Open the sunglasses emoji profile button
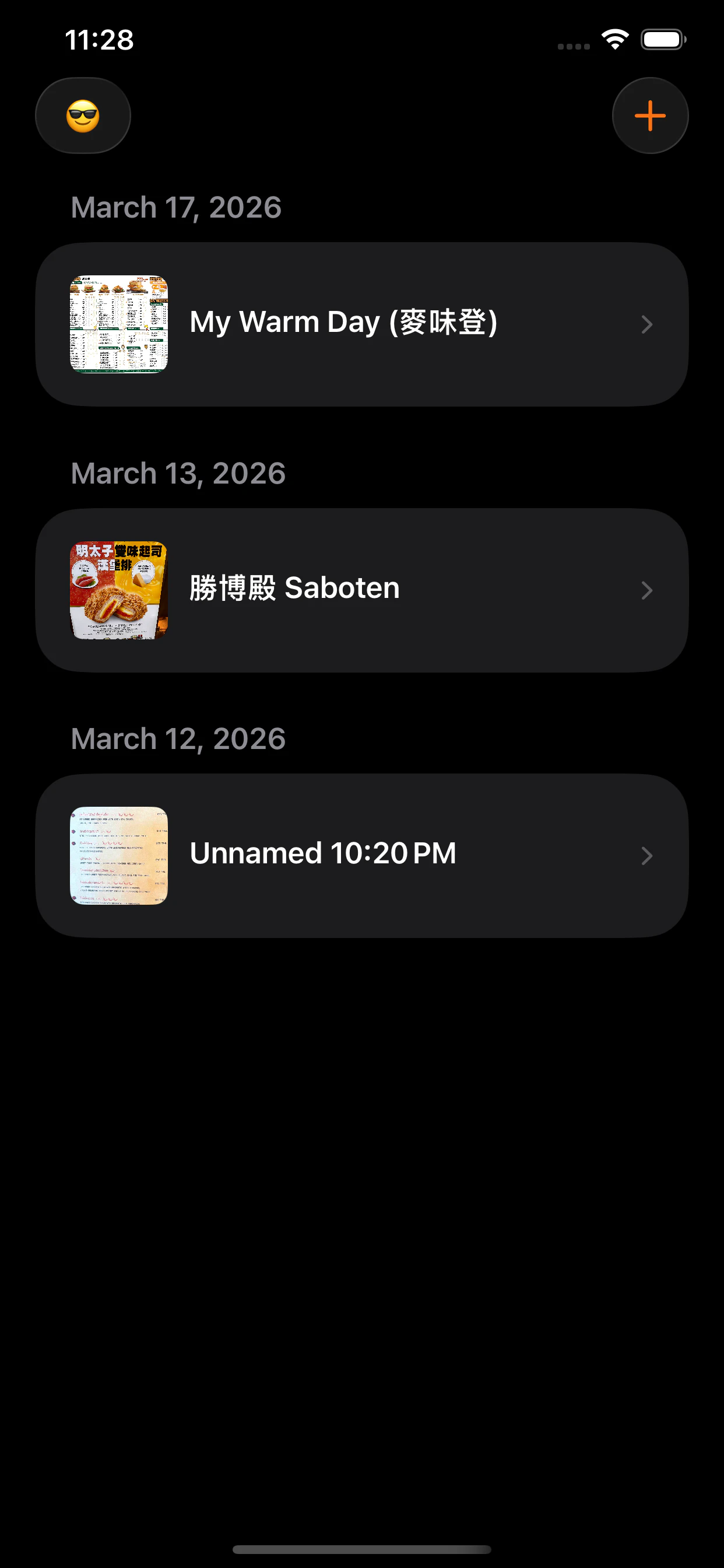Screen dimensions: 724x1568 click(x=83, y=116)
